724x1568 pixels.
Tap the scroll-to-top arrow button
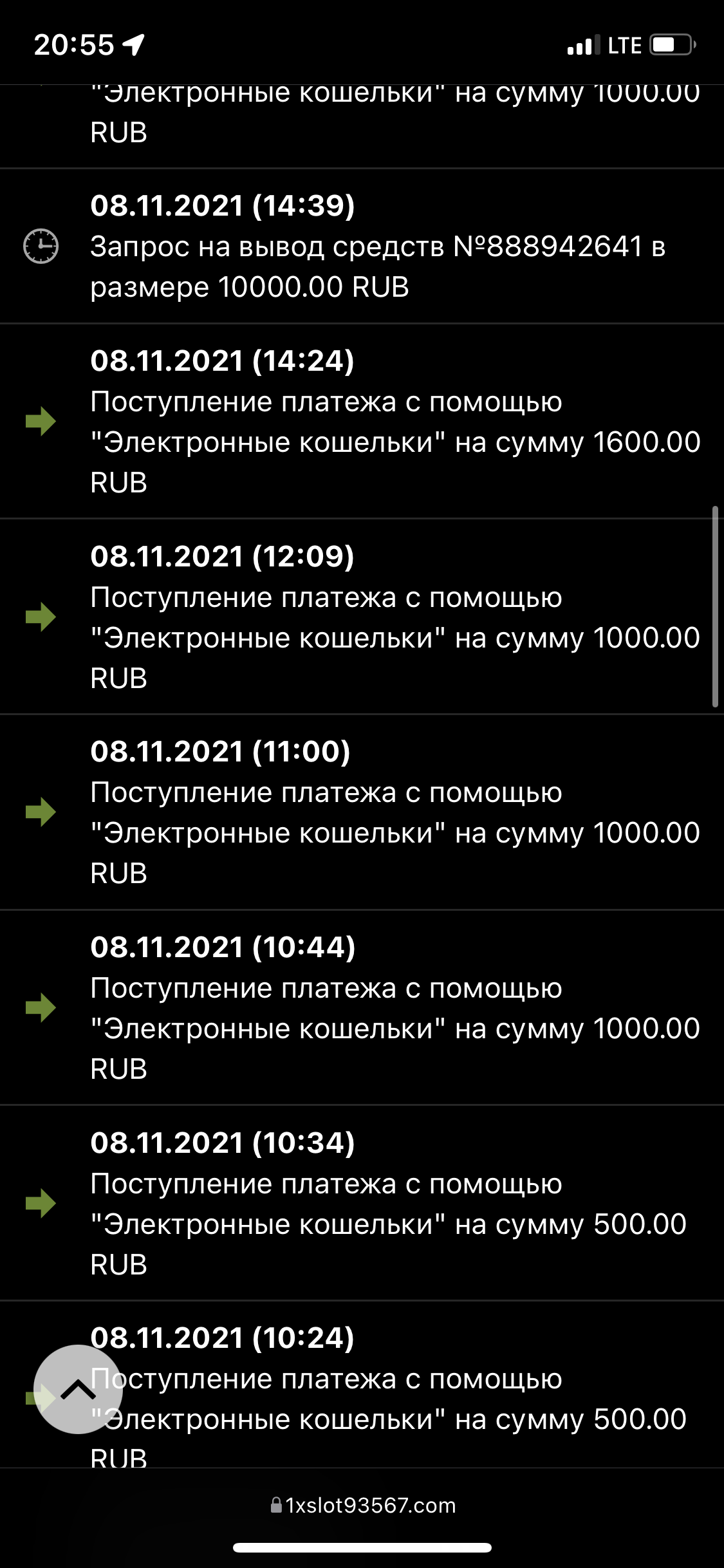point(78,1389)
